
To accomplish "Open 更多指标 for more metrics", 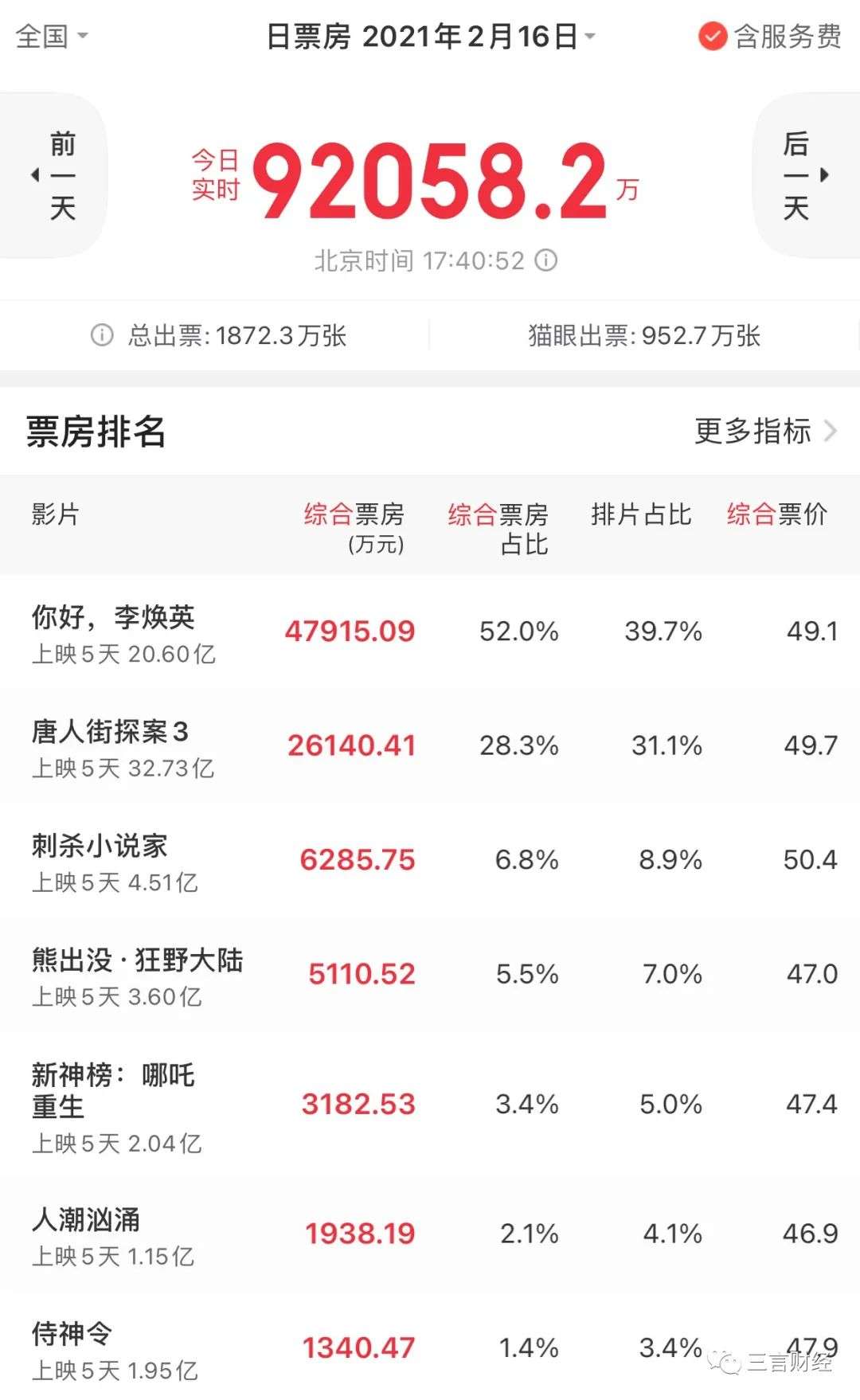I will coord(764,431).
